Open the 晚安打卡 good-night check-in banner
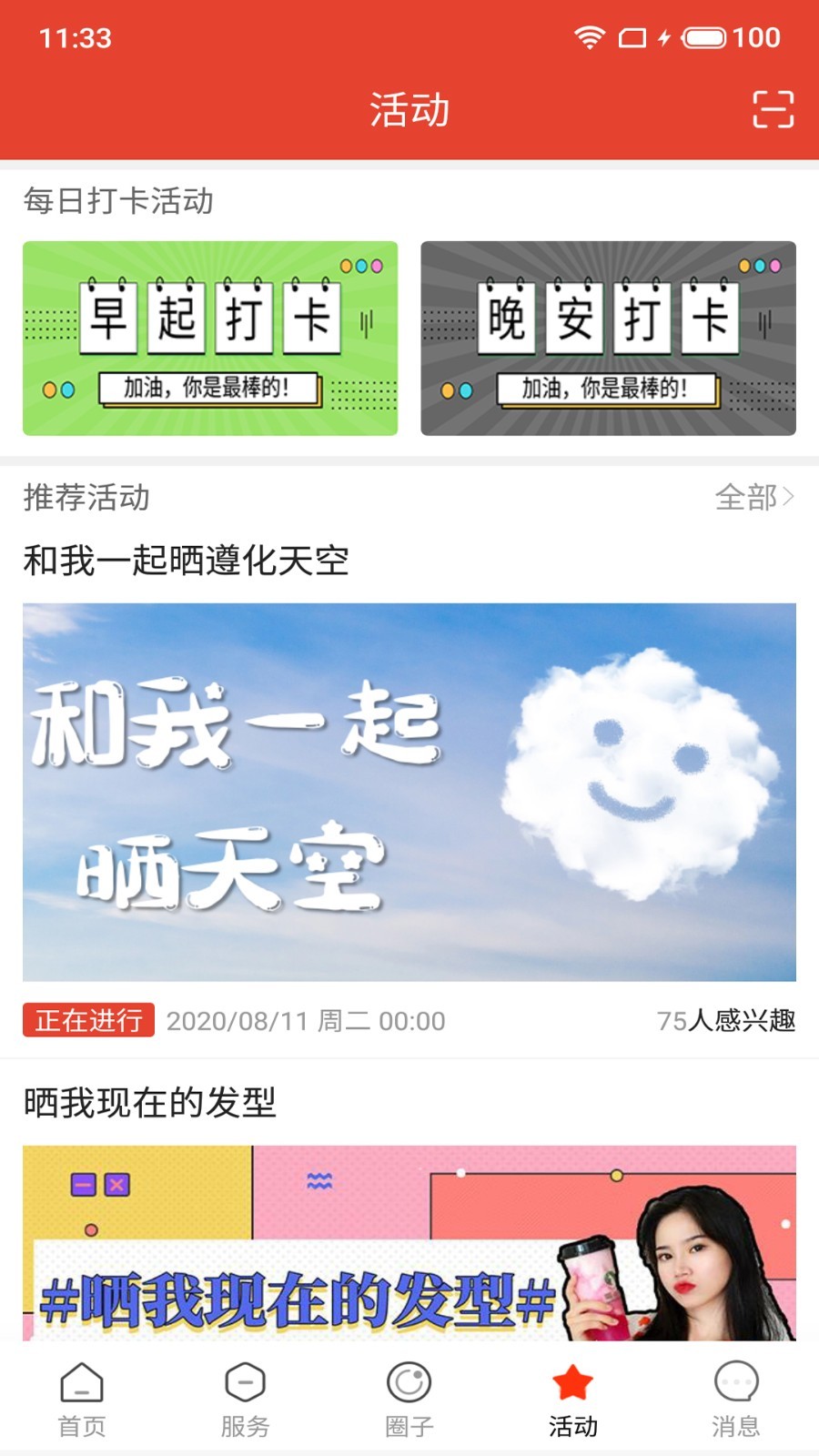The image size is (819, 1456). point(608,339)
